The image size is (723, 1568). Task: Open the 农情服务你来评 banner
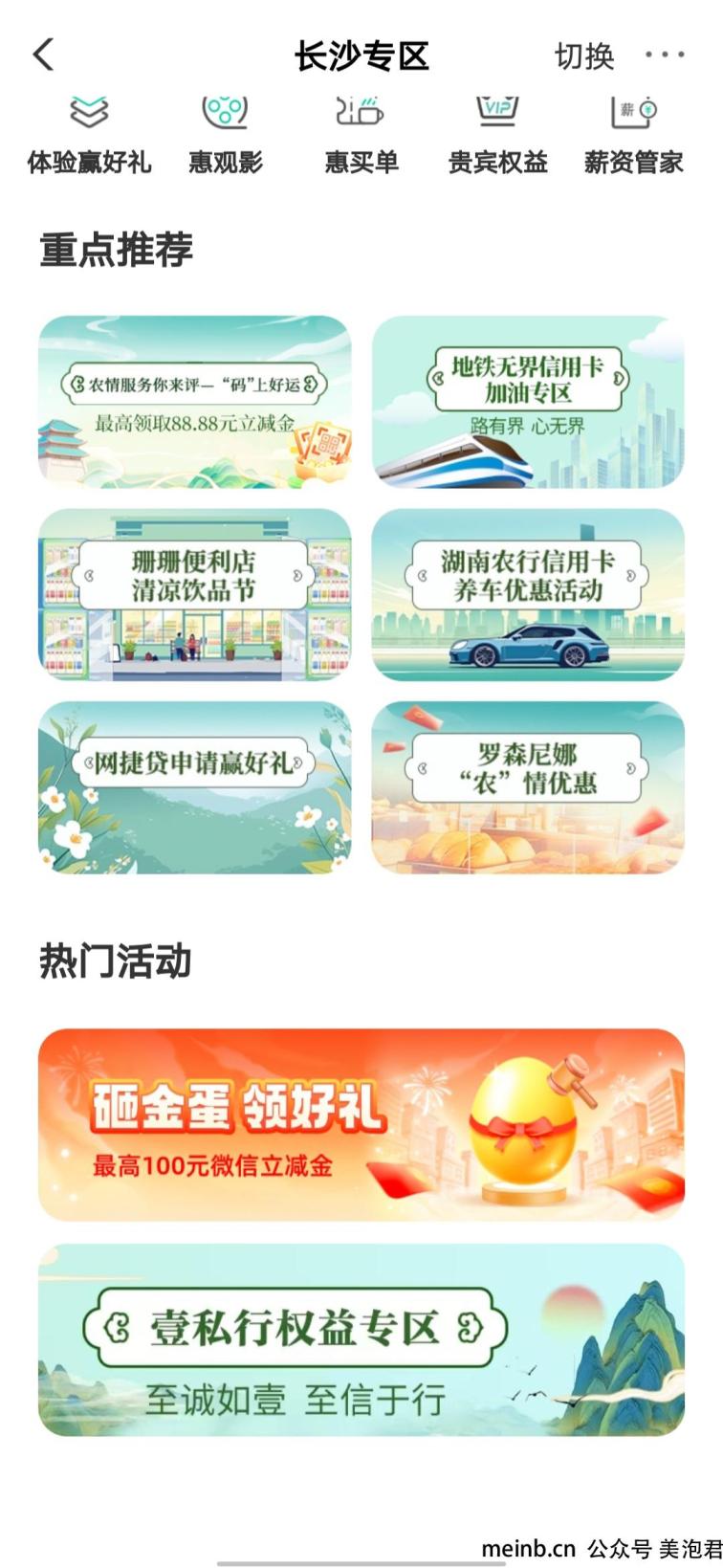point(194,402)
